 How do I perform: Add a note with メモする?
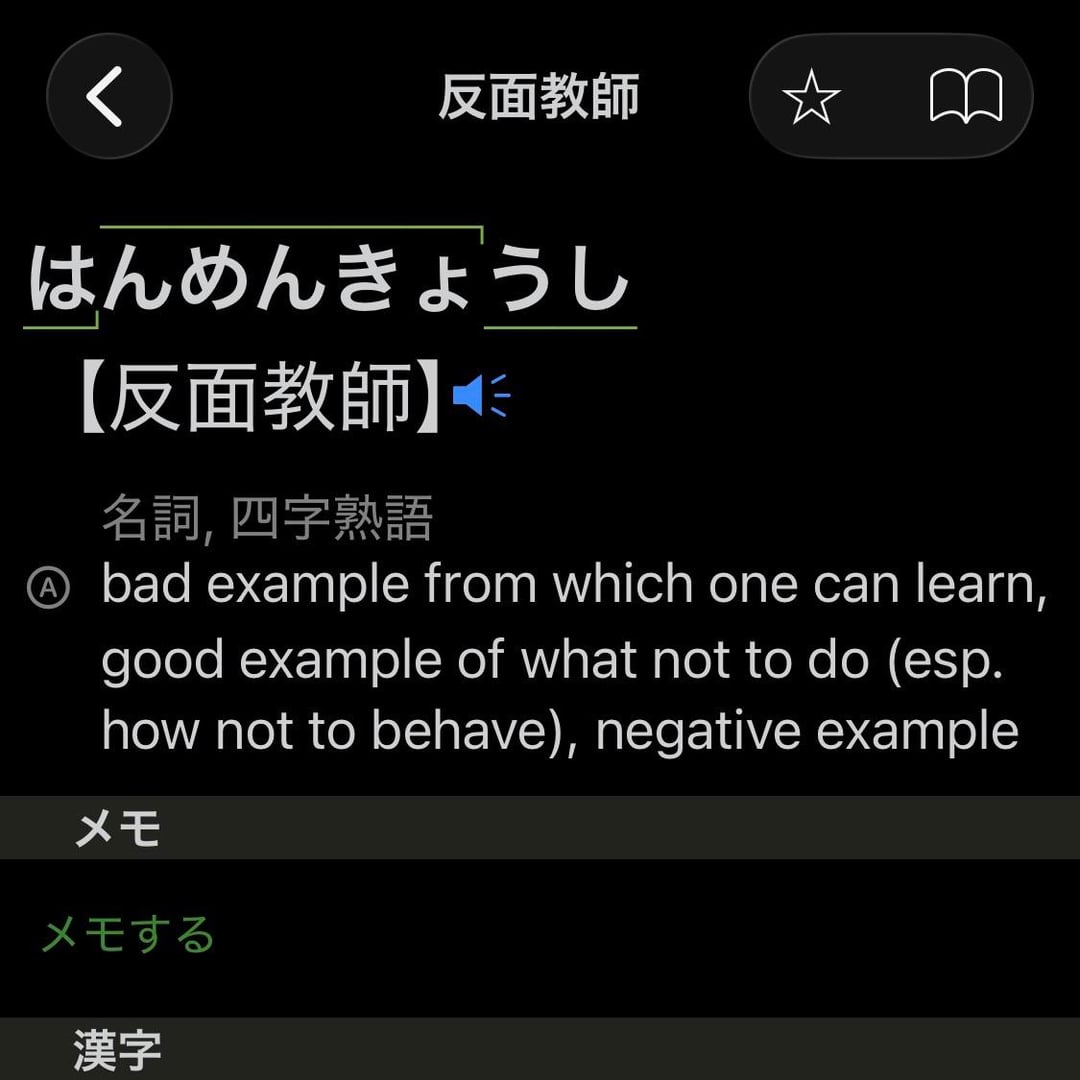pos(128,935)
